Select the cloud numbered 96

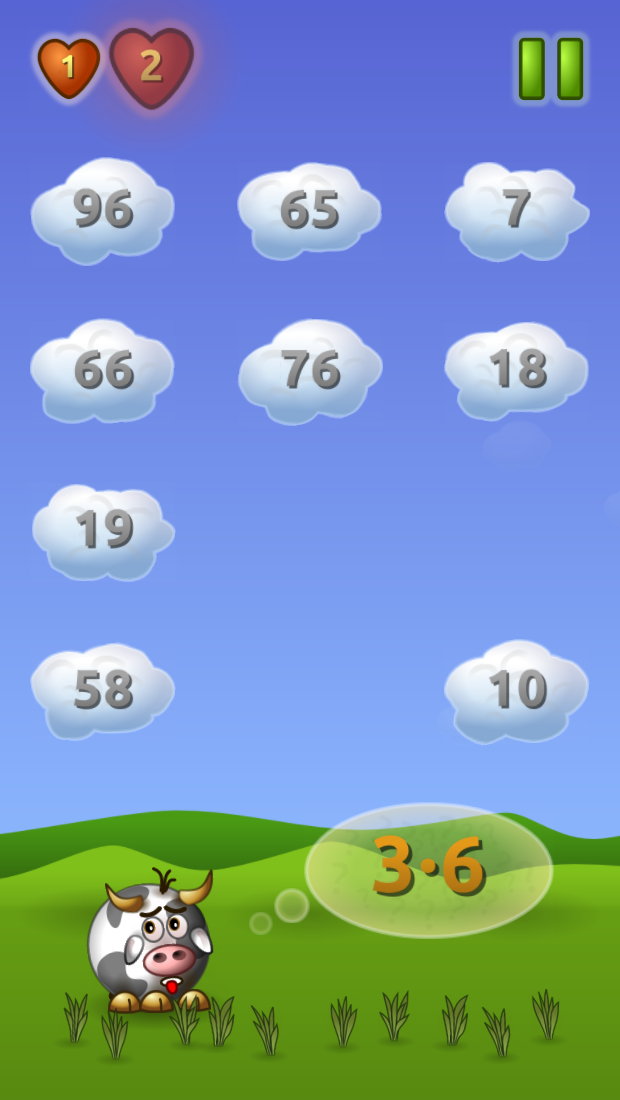[103, 209]
